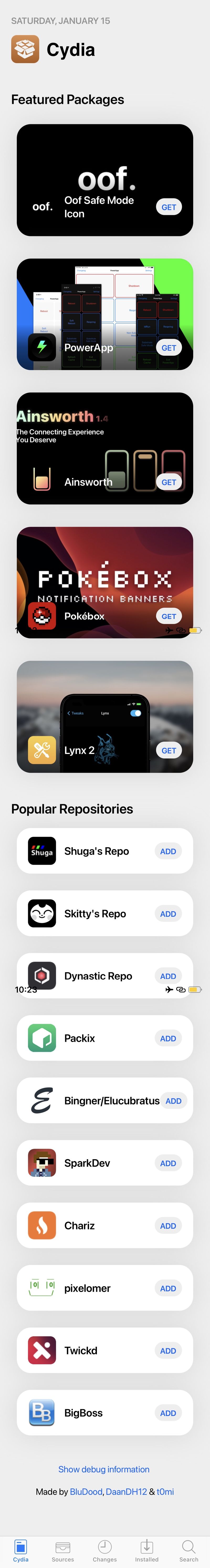Add the Bingner/Elucubratus repo
Viewport: 210px width, 1568px height.
[174, 1101]
